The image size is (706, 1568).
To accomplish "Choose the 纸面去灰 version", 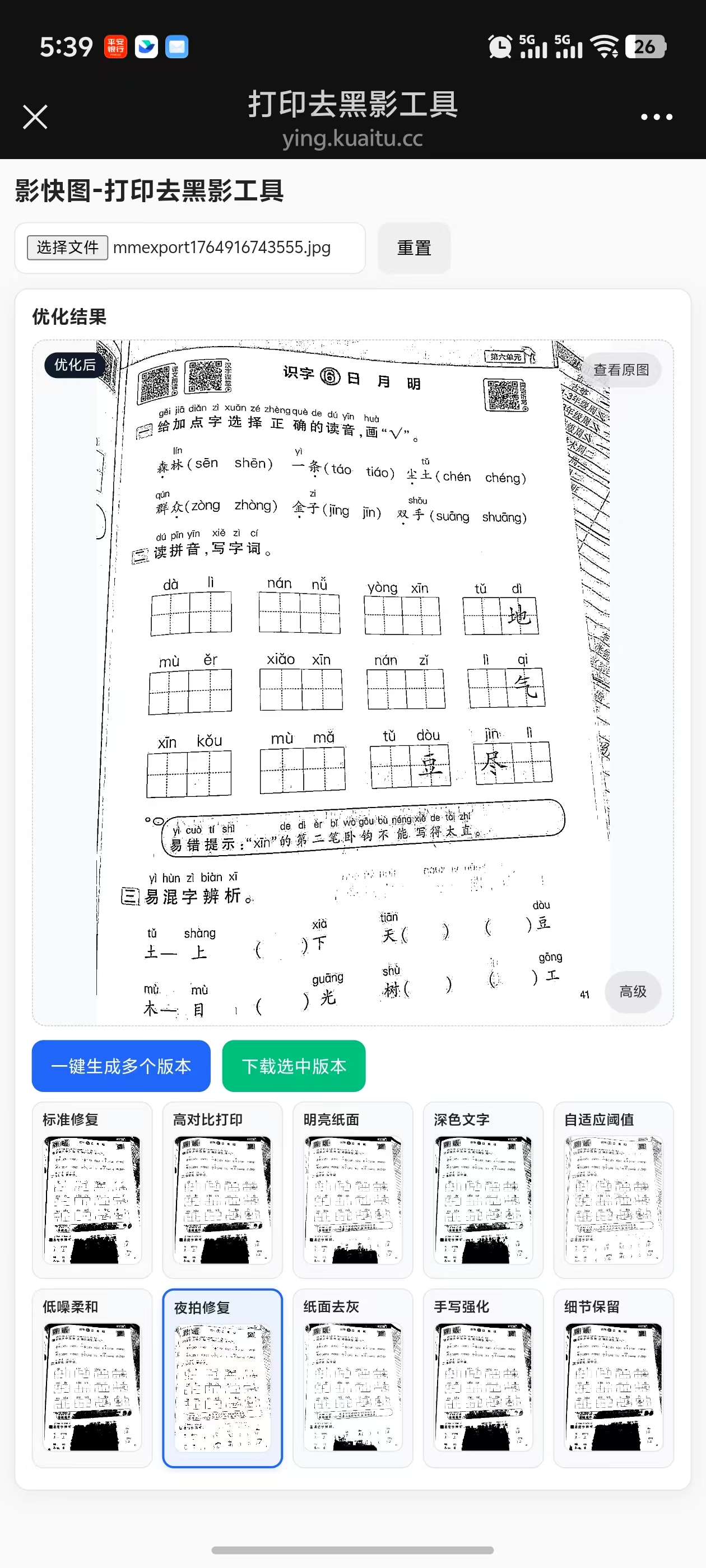I will (x=352, y=1378).
